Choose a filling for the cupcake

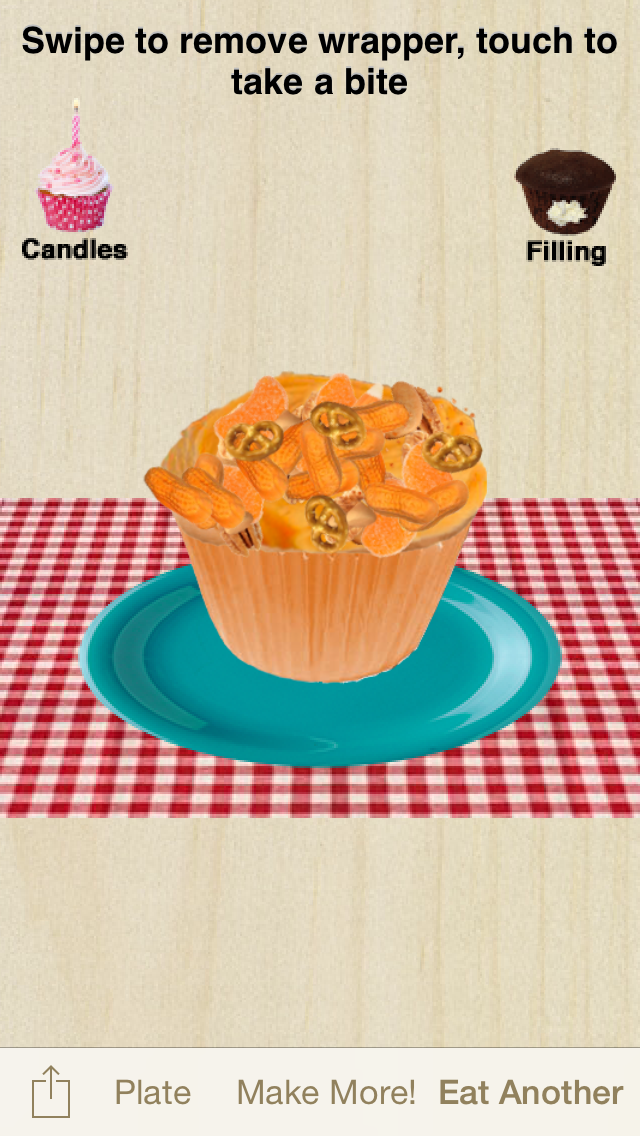click(565, 207)
